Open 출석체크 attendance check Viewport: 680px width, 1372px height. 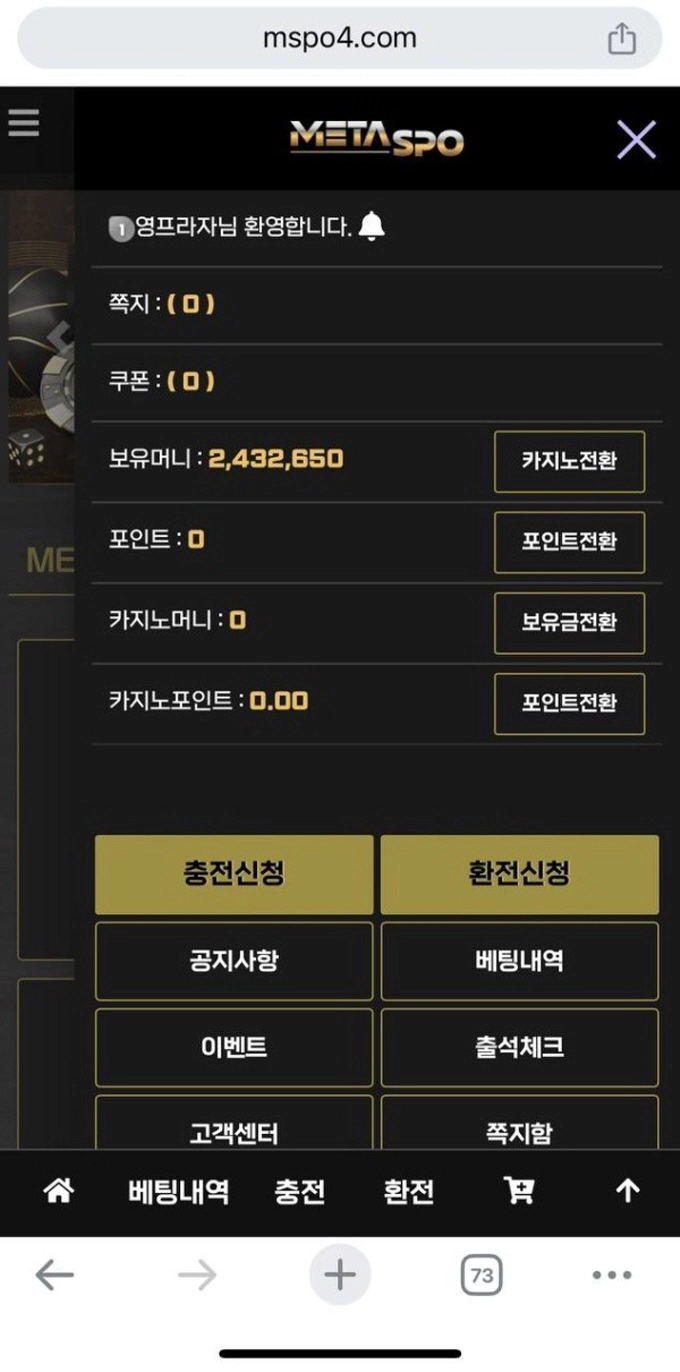coord(519,1047)
